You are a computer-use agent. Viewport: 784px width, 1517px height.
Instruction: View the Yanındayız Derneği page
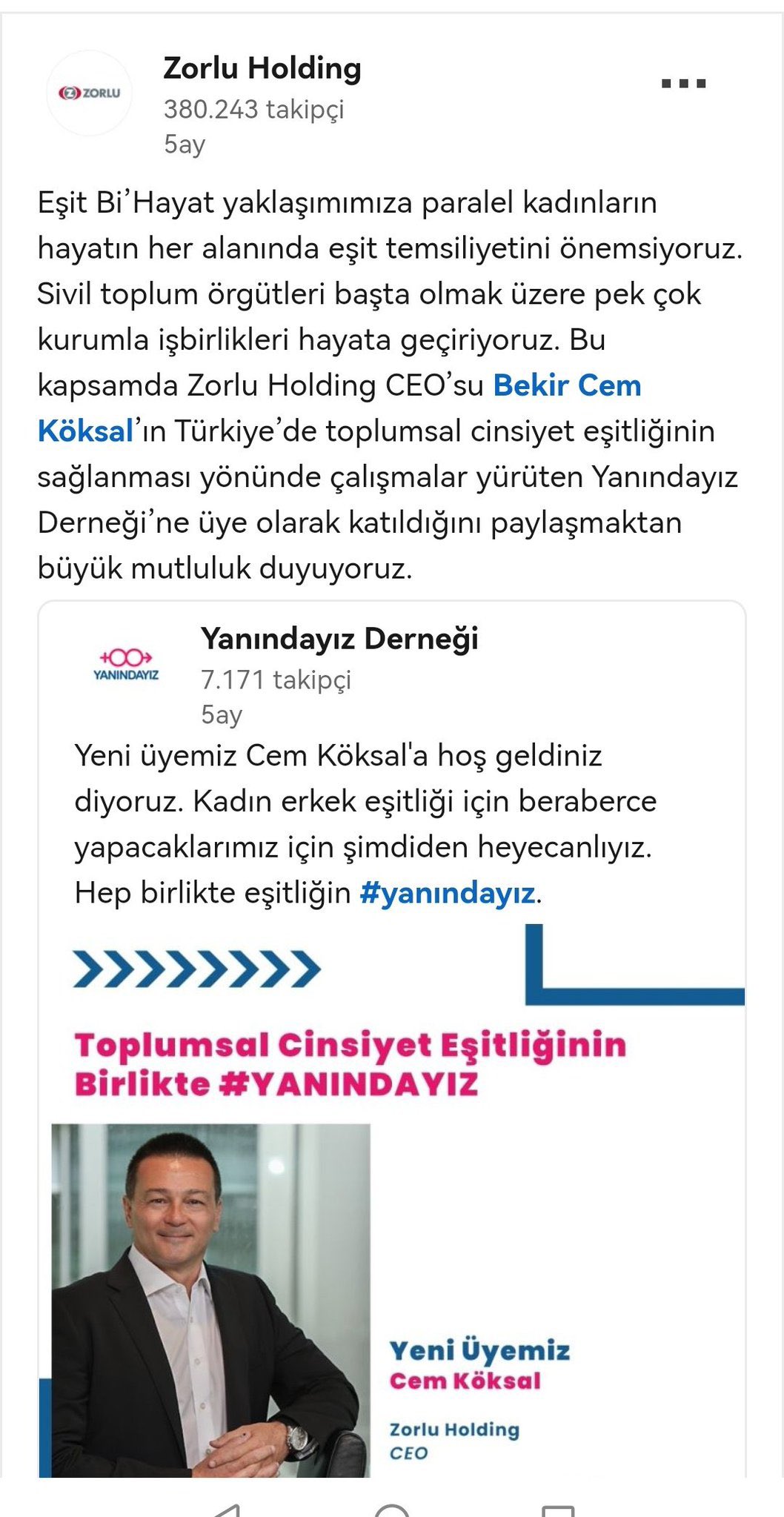click(x=339, y=639)
